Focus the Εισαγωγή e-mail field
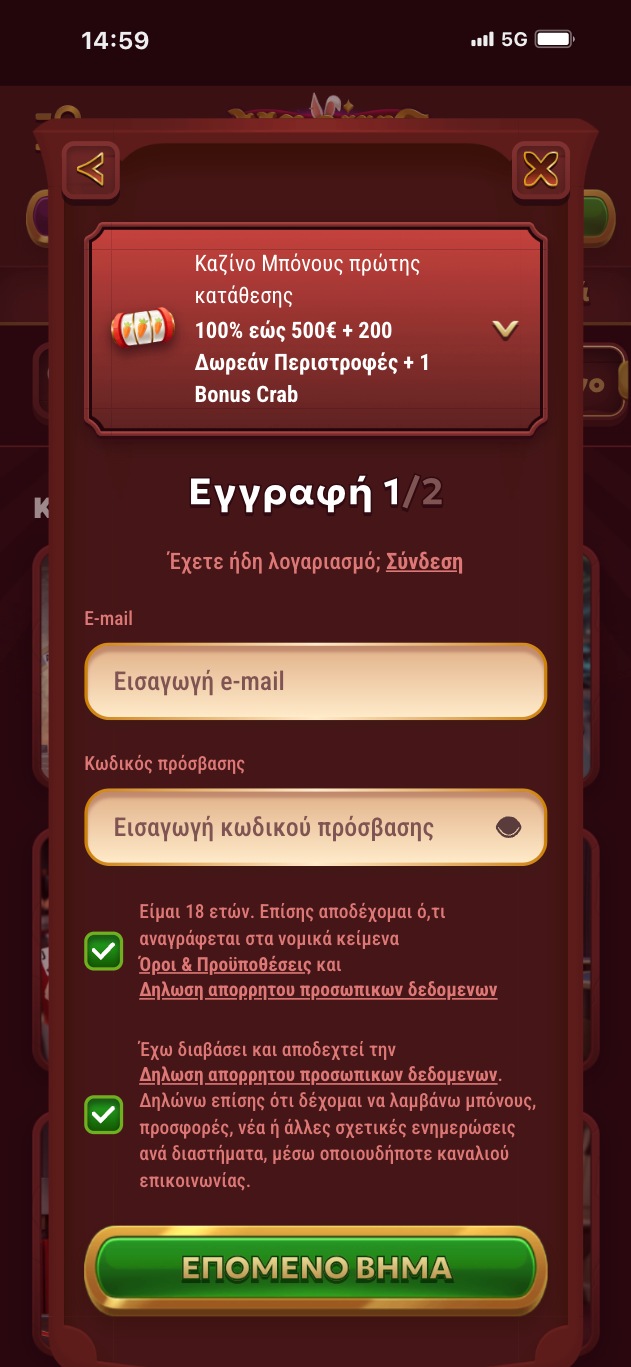The height and width of the screenshot is (1367, 631). tap(316, 682)
